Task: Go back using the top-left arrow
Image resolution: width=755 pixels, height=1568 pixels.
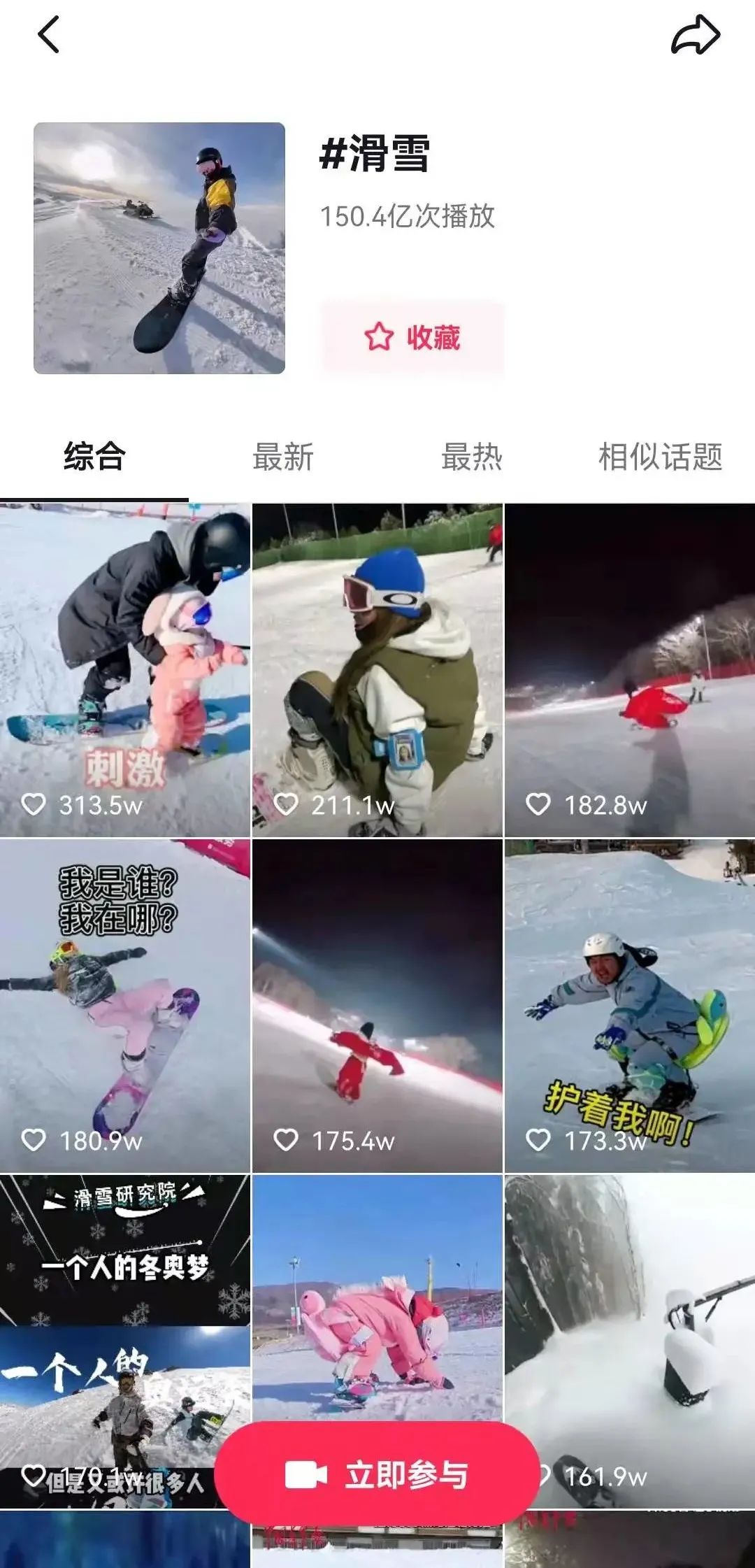Action: 49,36
